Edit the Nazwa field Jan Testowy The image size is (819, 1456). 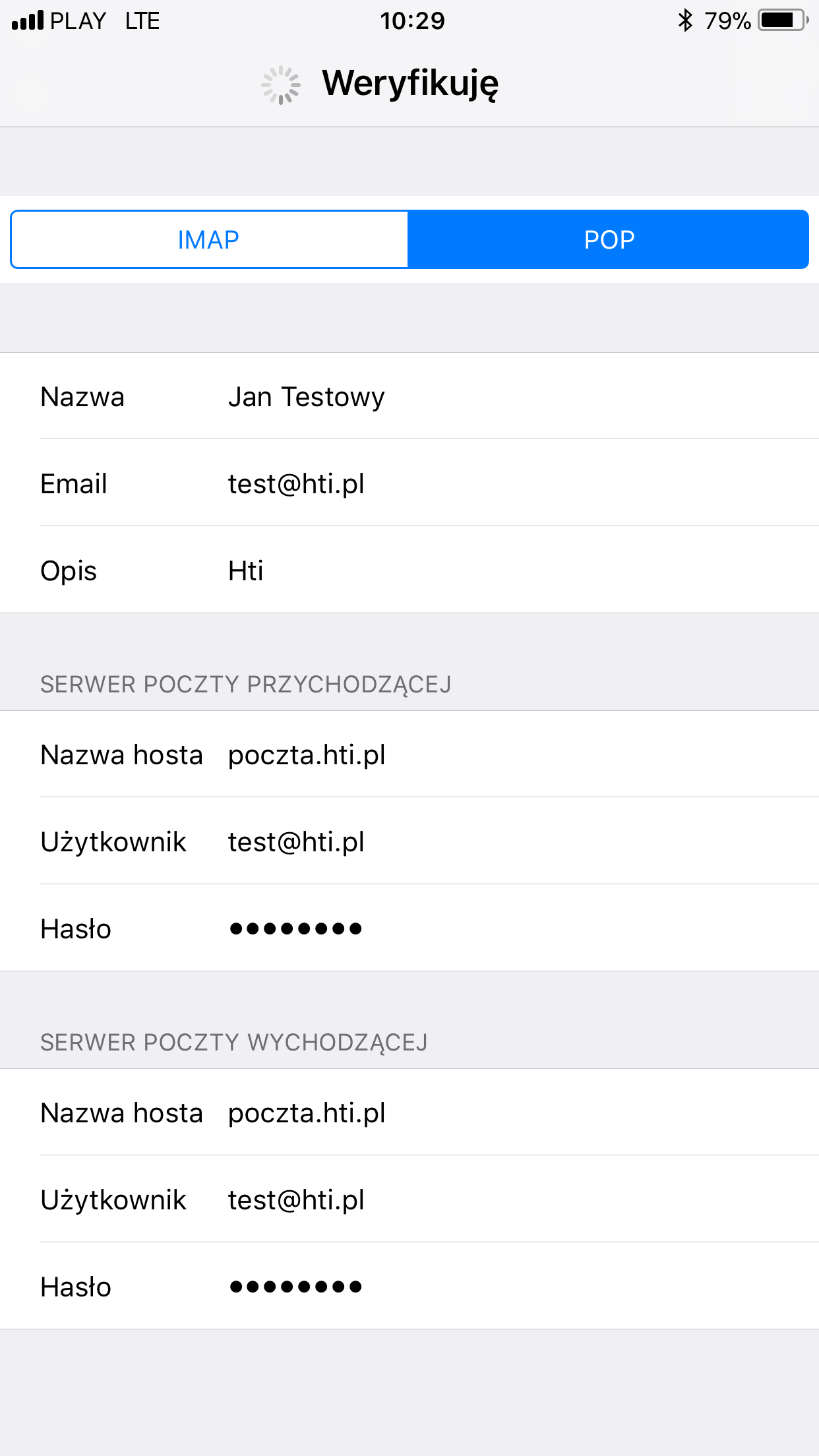(x=409, y=396)
